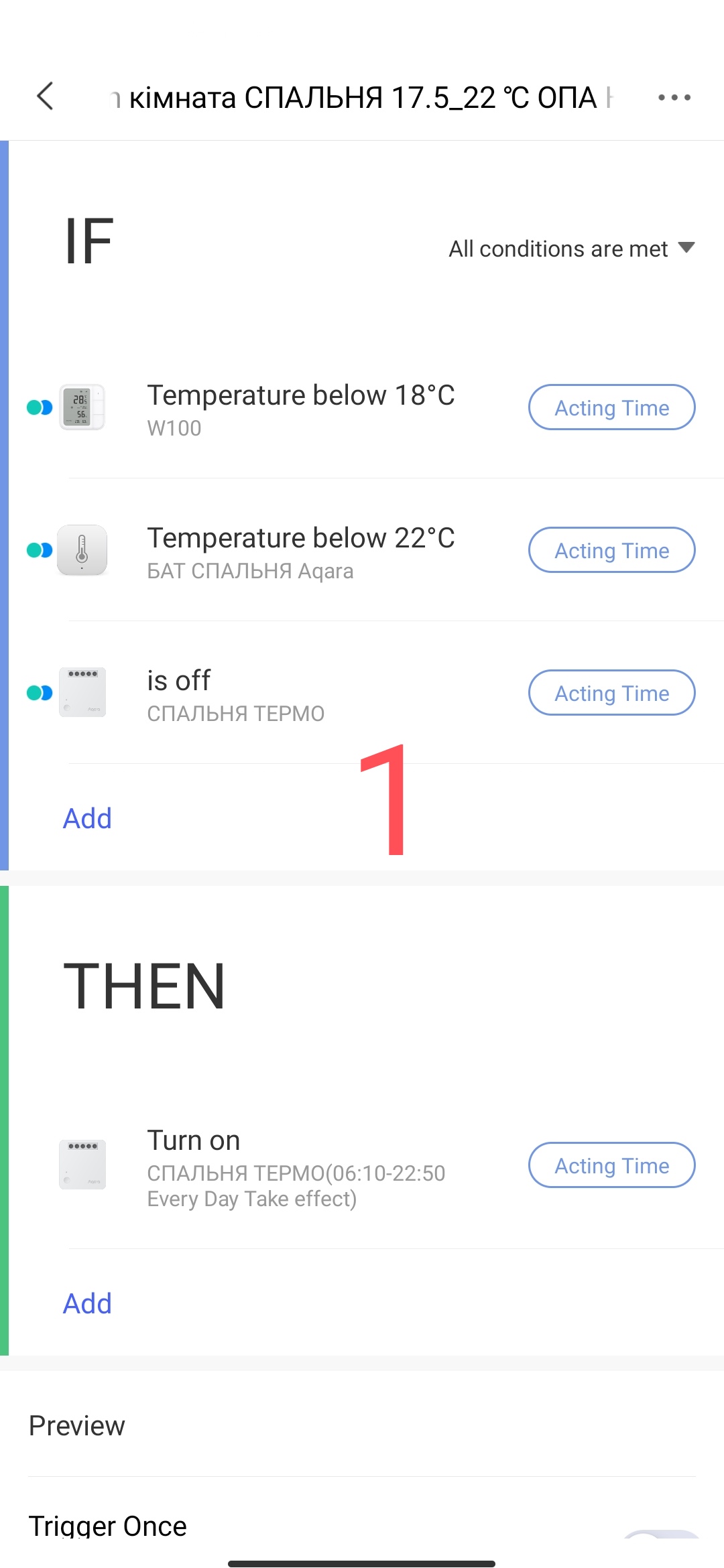Set Acting Time for the 'is off' condition
Image resolution: width=724 pixels, height=1568 pixels.
pos(611,693)
